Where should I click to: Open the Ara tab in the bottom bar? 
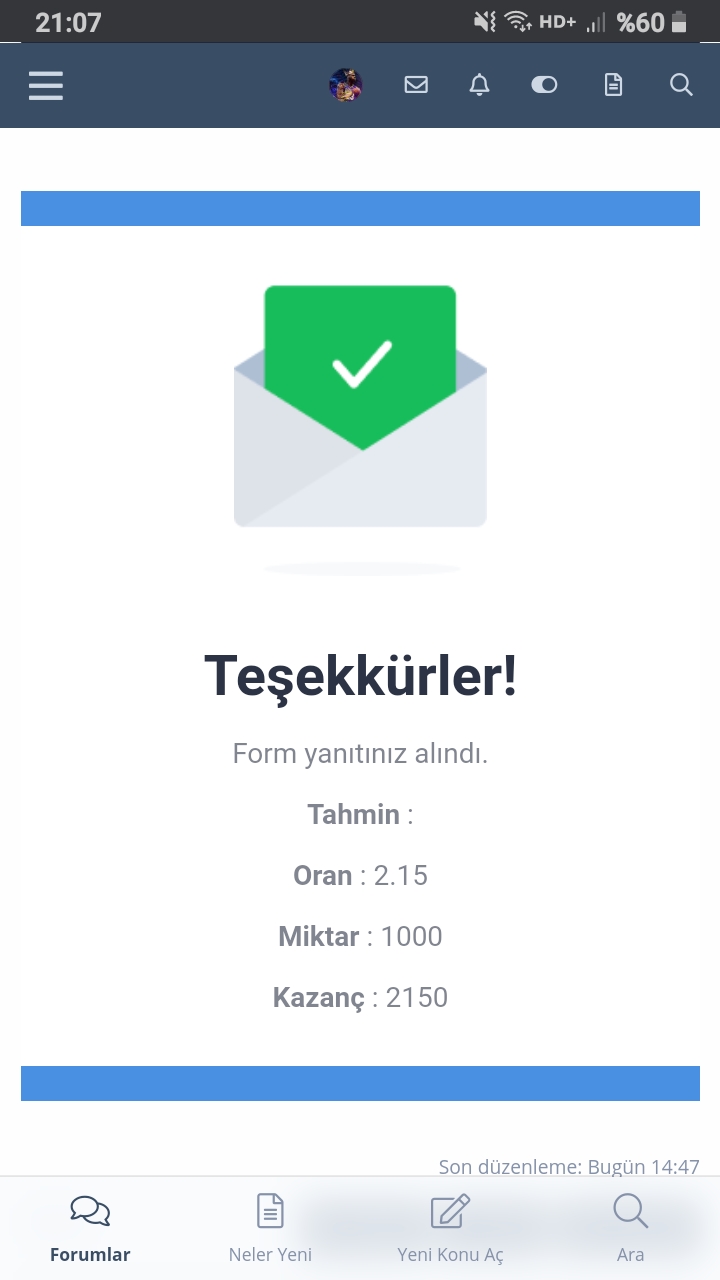[x=630, y=1228]
